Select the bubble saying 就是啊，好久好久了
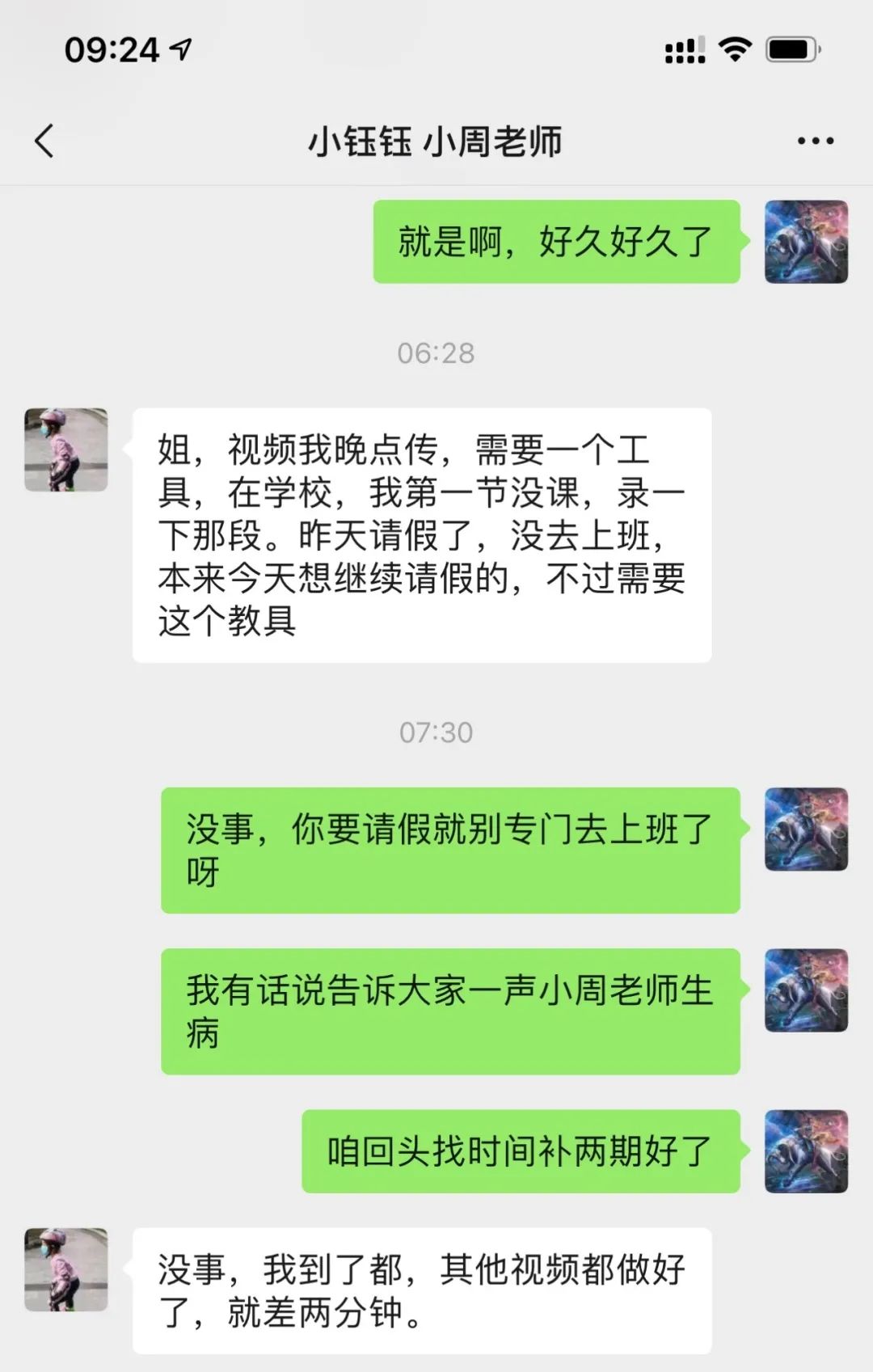The image size is (873, 1372). click(555, 240)
